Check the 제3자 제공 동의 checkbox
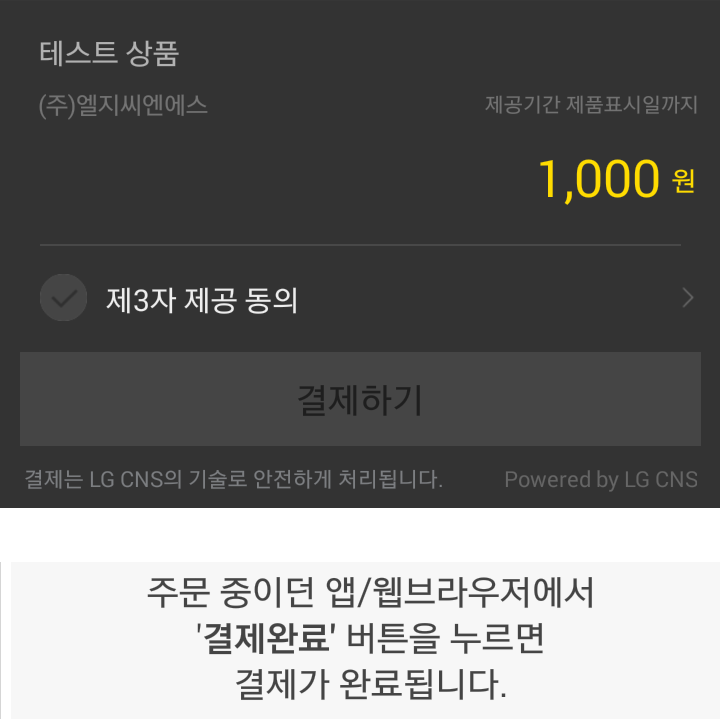This screenshot has height=719, width=720. click(64, 298)
